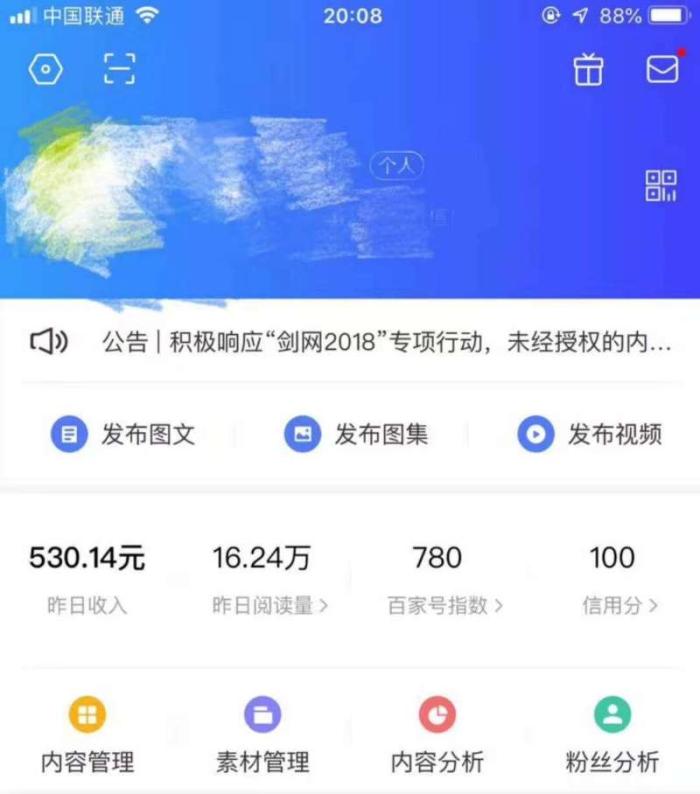The height and width of the screenshot is (794, 700).
Task: Open the 剑网2018 announcement
Action: coord(385,343)
